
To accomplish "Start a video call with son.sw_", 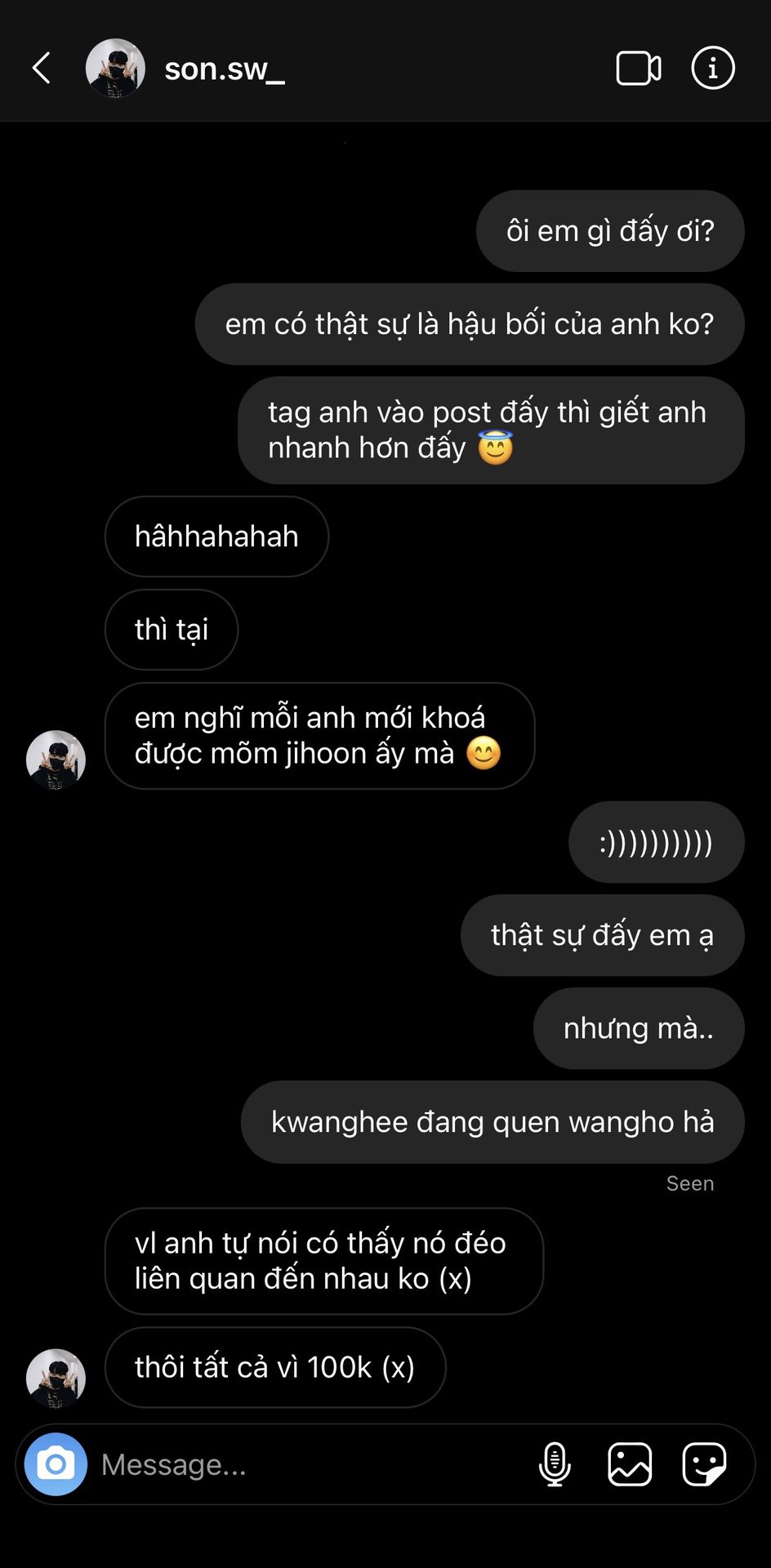I will [x=638, y=69].
